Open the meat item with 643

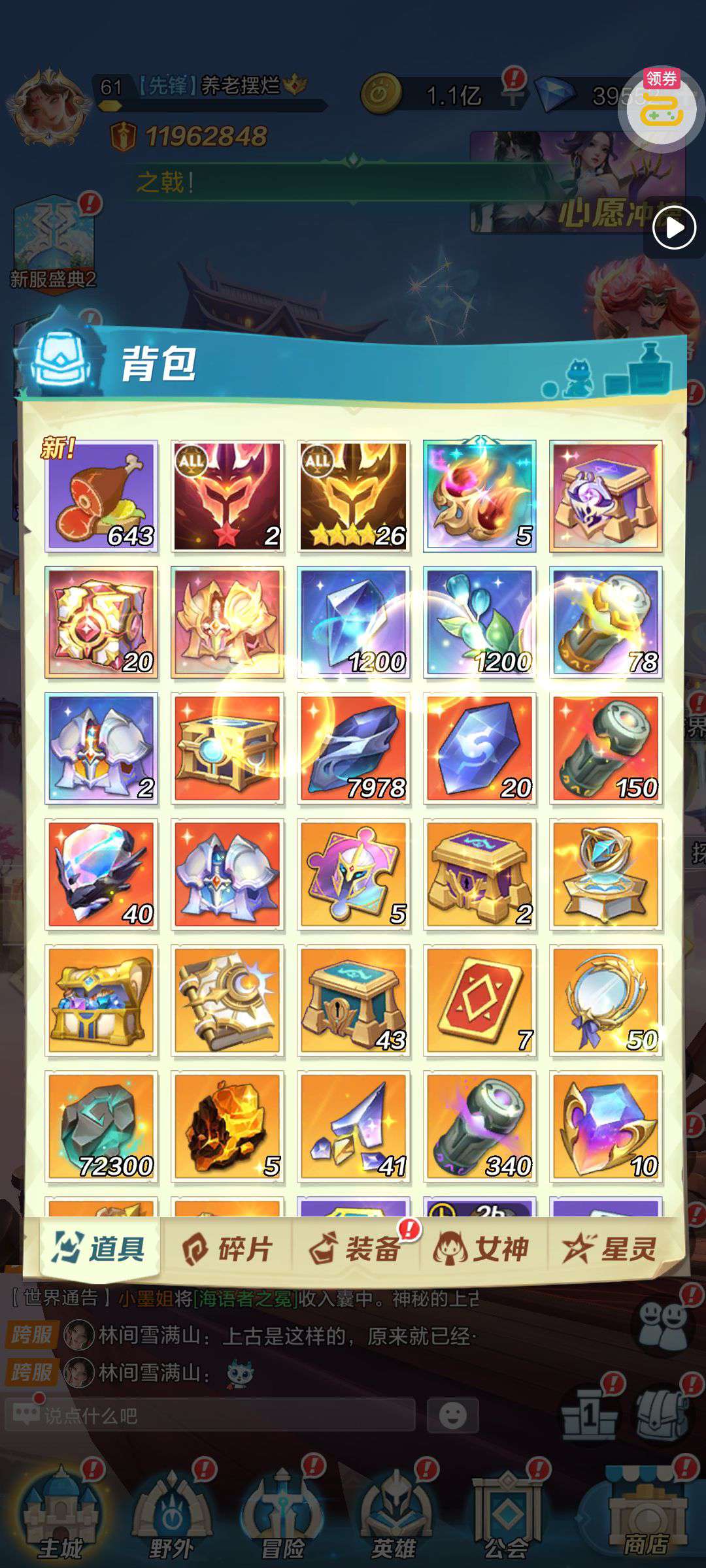101,496
